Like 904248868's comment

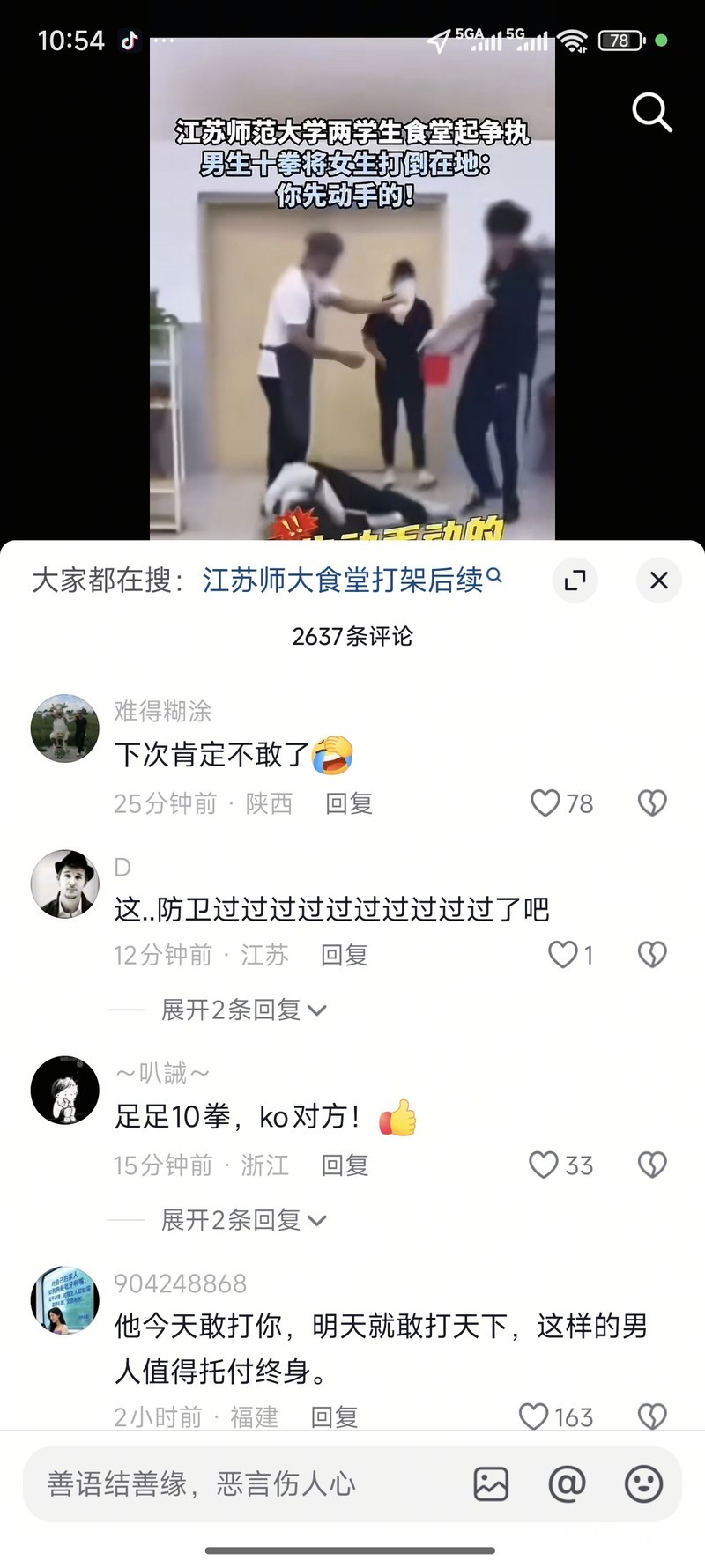535,1416
